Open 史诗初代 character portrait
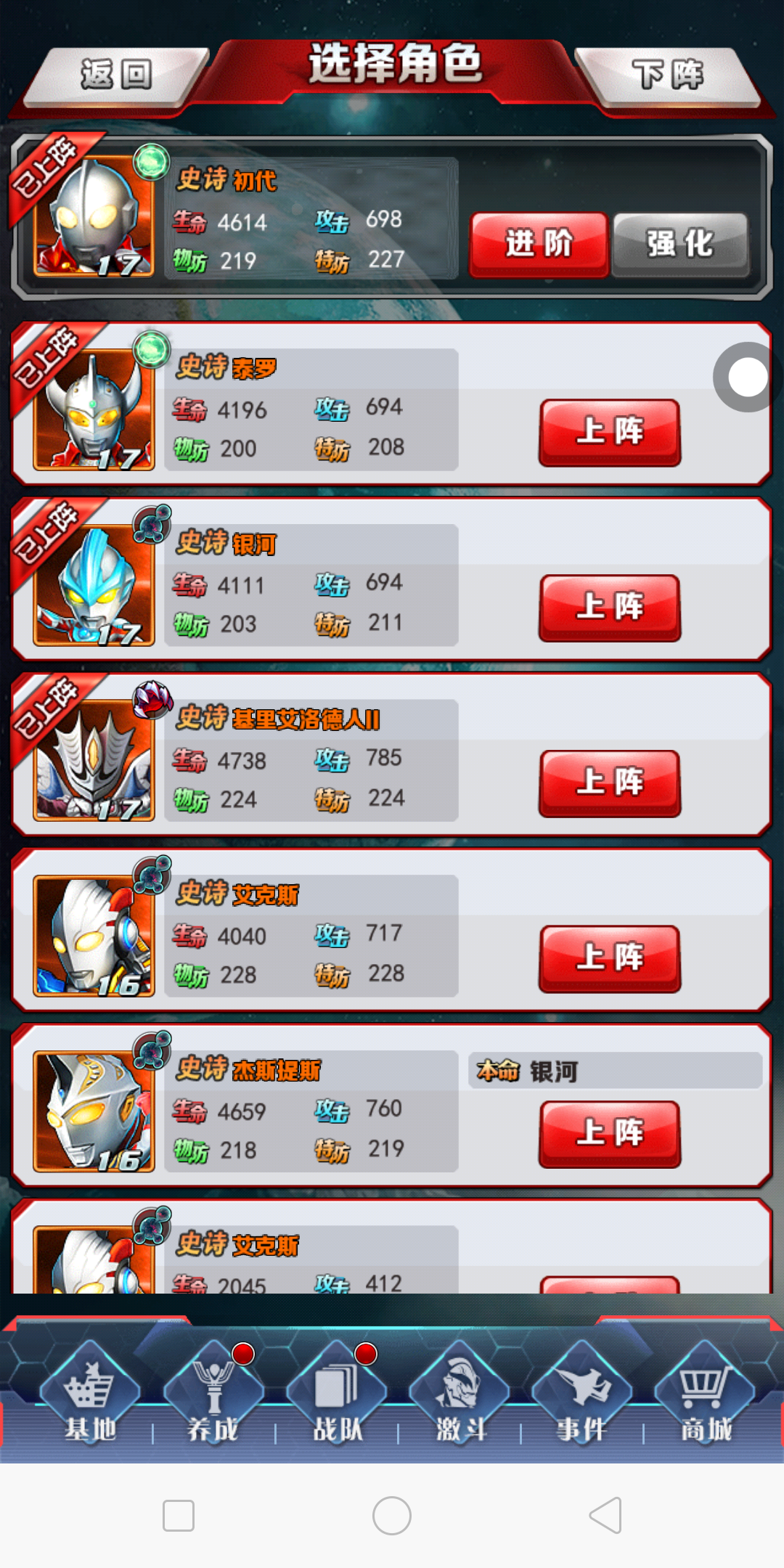Image resolution: width=784 pixels, height=1568 pixels. pos(94,218)
